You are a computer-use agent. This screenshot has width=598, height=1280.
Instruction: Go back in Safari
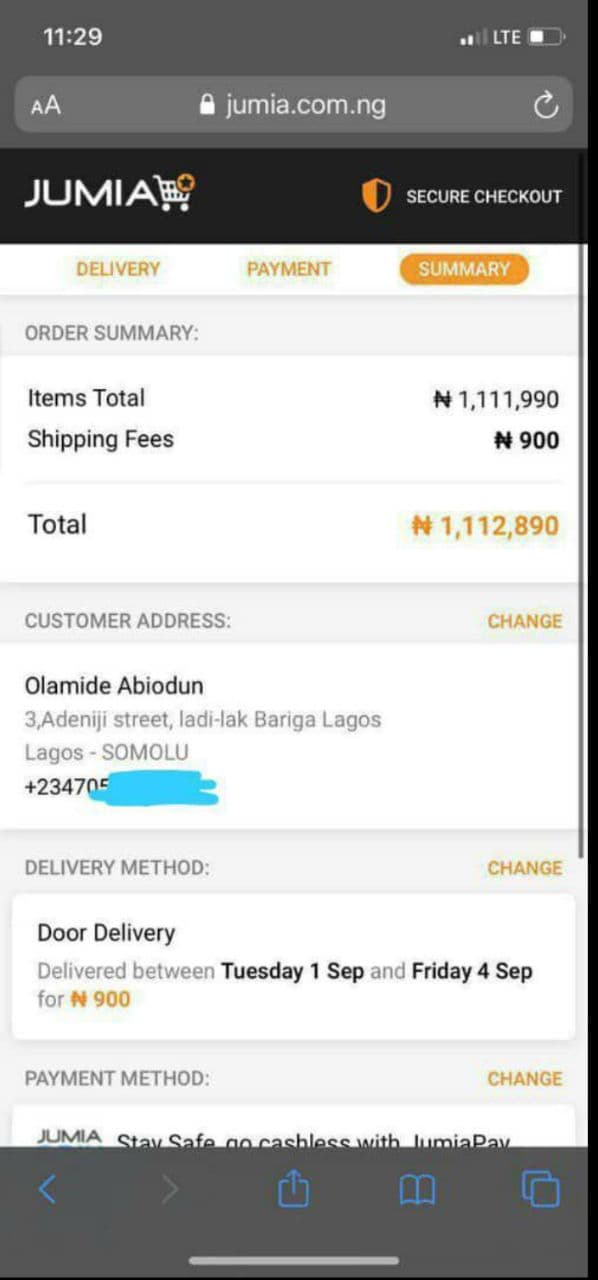47,1189
